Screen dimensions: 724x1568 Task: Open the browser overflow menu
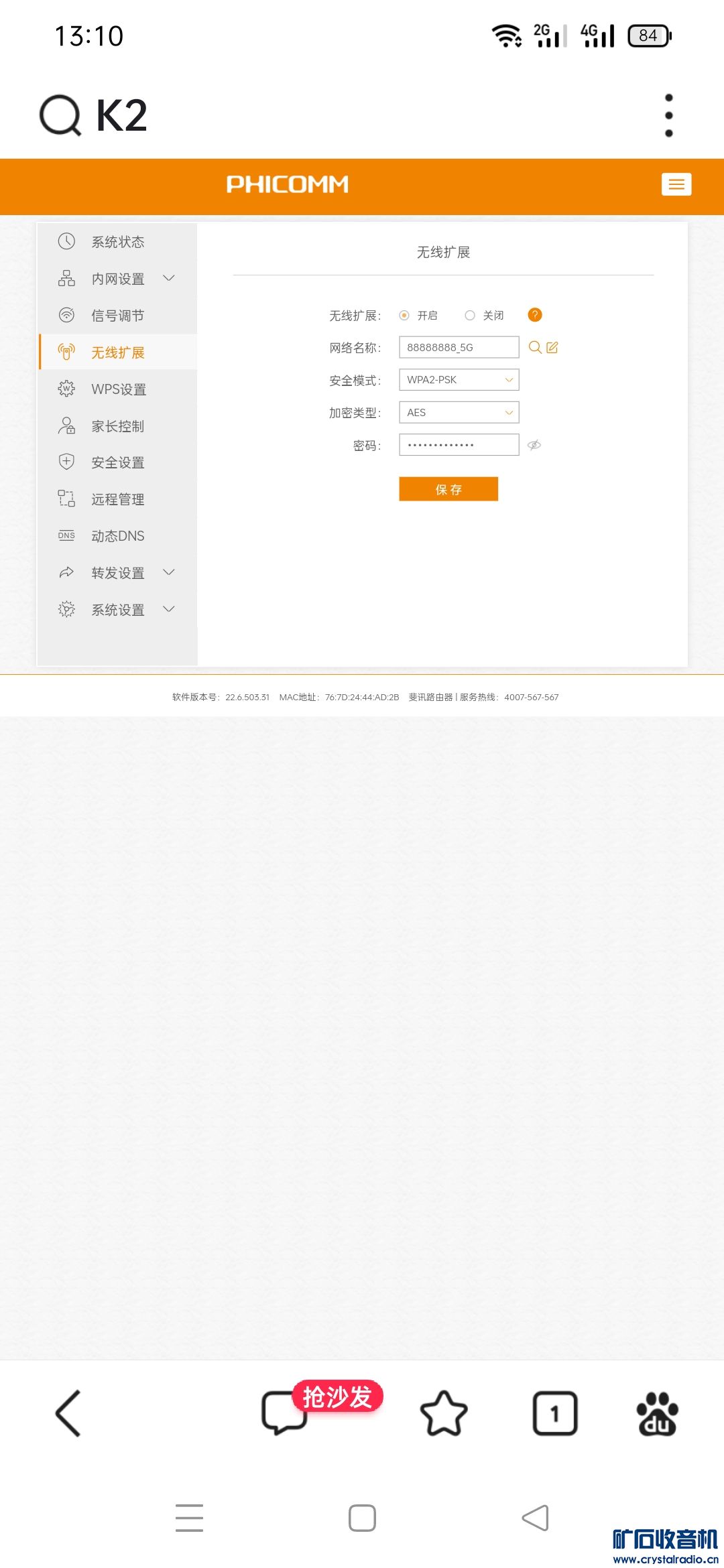tap(668, 115)
